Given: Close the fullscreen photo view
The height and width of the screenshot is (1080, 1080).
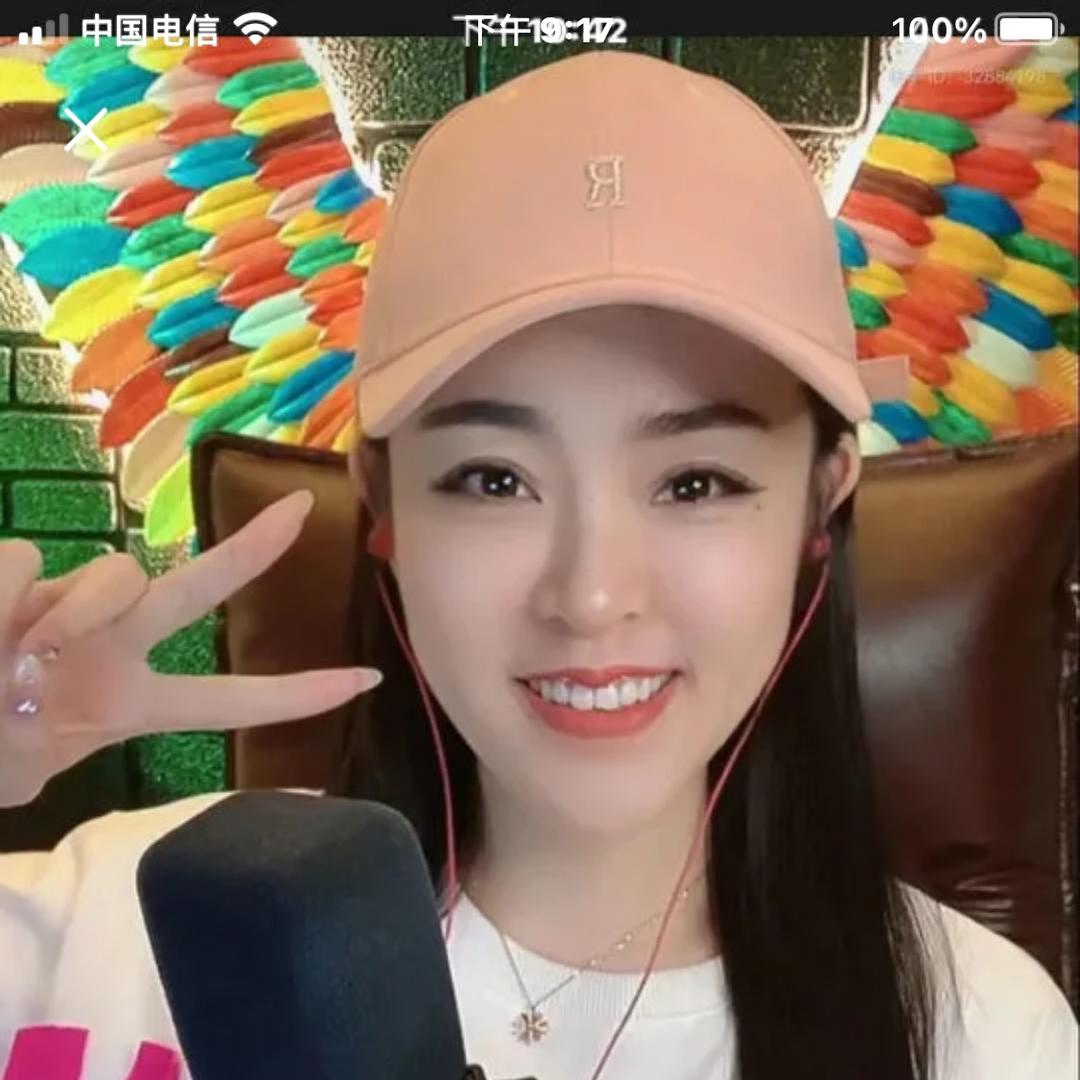Looking at the screenshot, I should pos(85,131).
